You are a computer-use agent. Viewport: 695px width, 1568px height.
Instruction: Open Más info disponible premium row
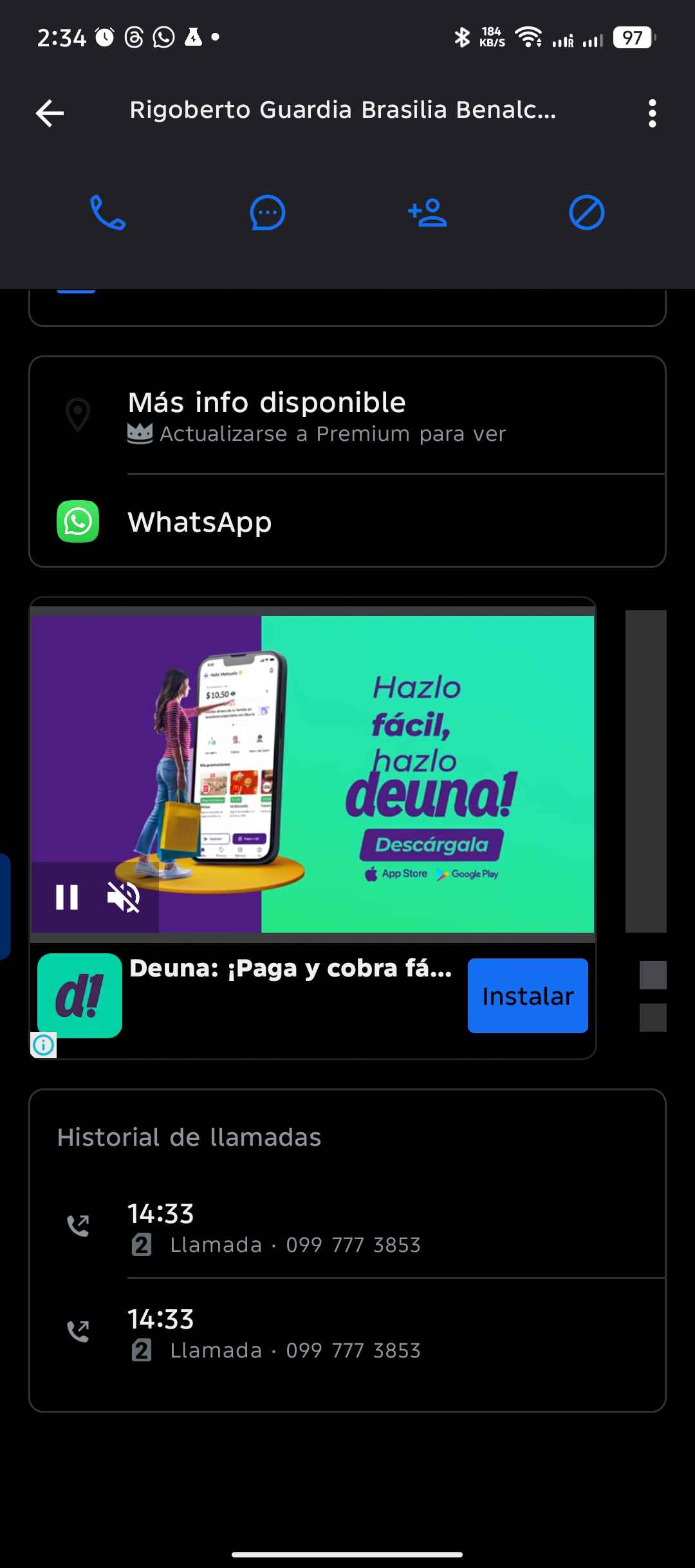point(347,416)
